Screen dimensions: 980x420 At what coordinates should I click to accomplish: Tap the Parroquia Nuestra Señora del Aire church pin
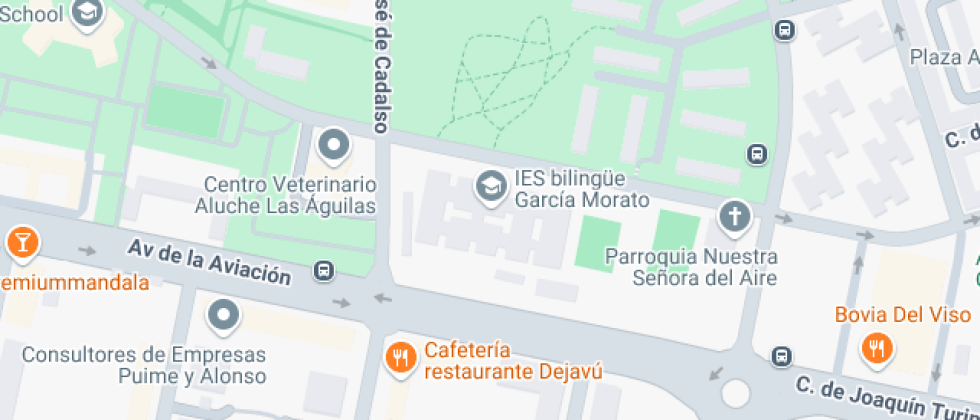point(735,218)
